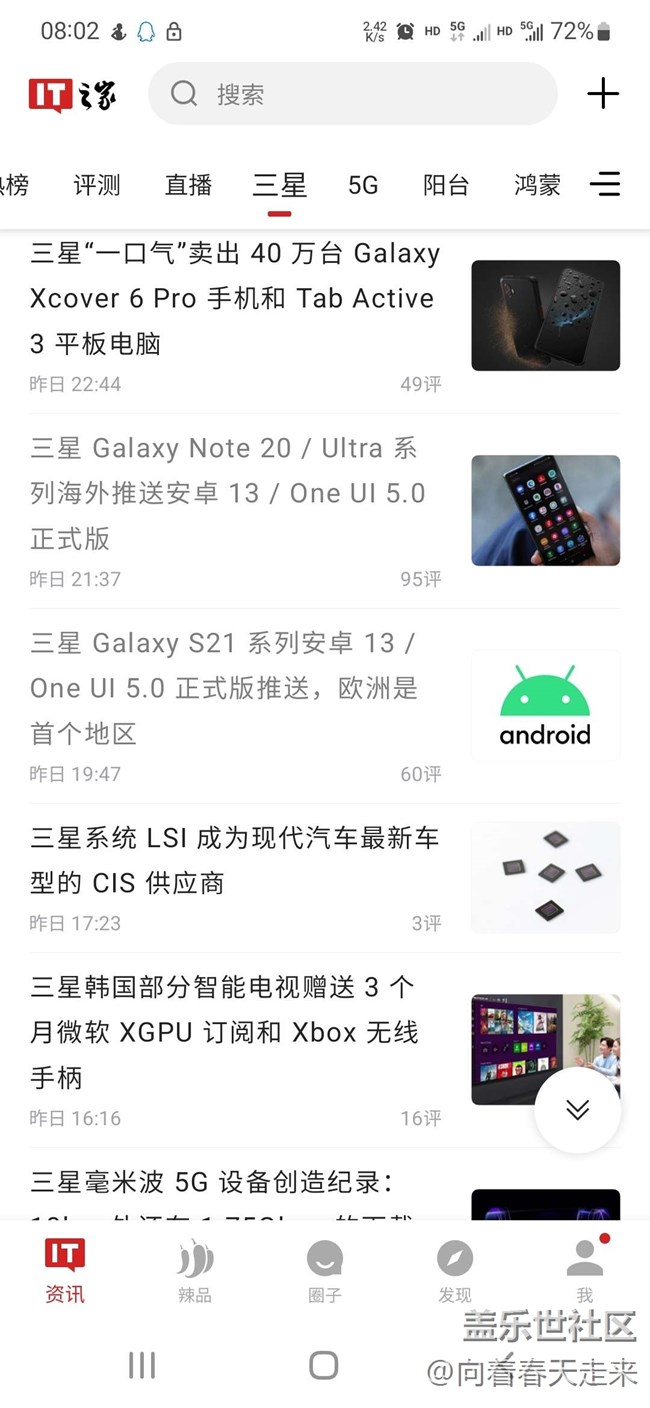Image resolution: width=650 pixels, height=1408 pixels.
Task: Open the channel list menu icon
Action: tap(605, 184)
